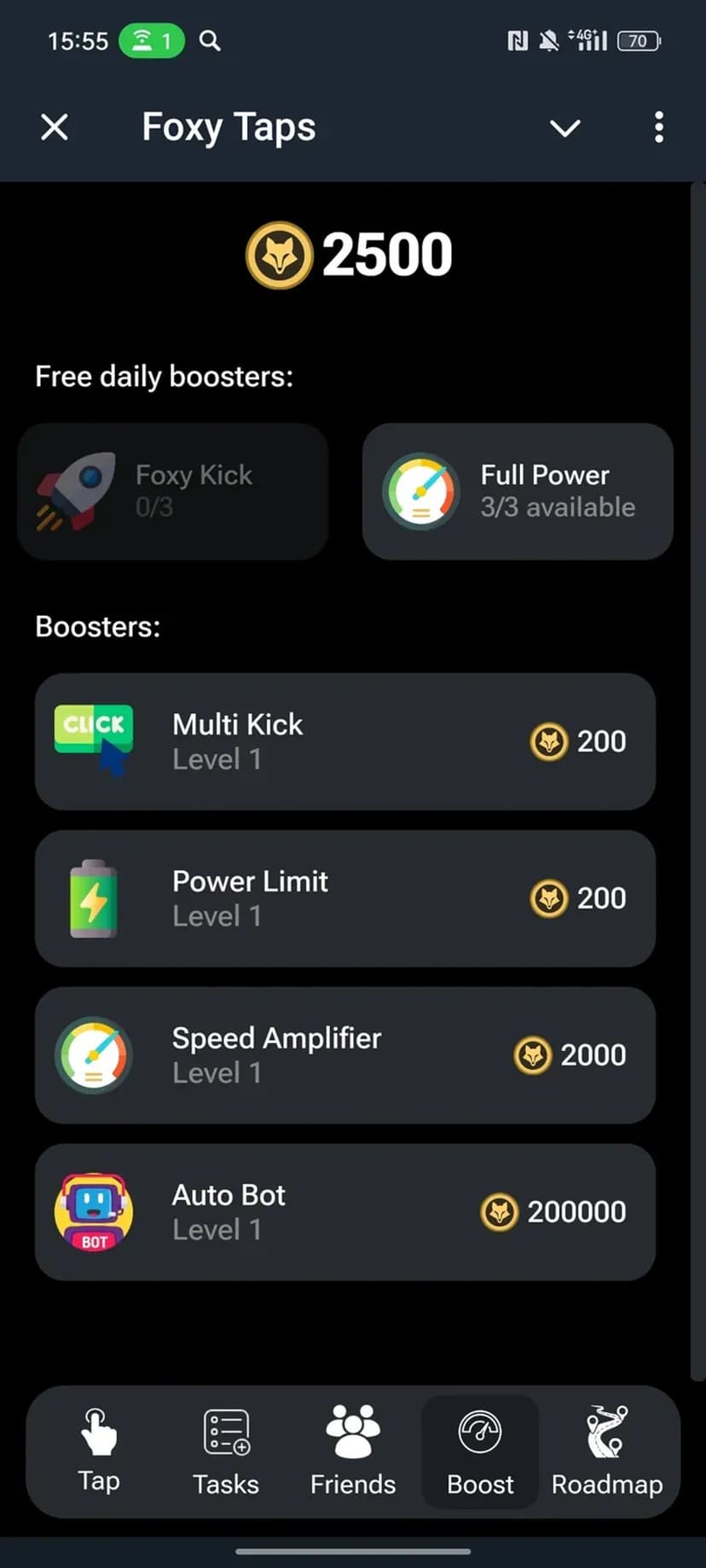Upgrade the Multi Kick booster

(x=344, y=741)
